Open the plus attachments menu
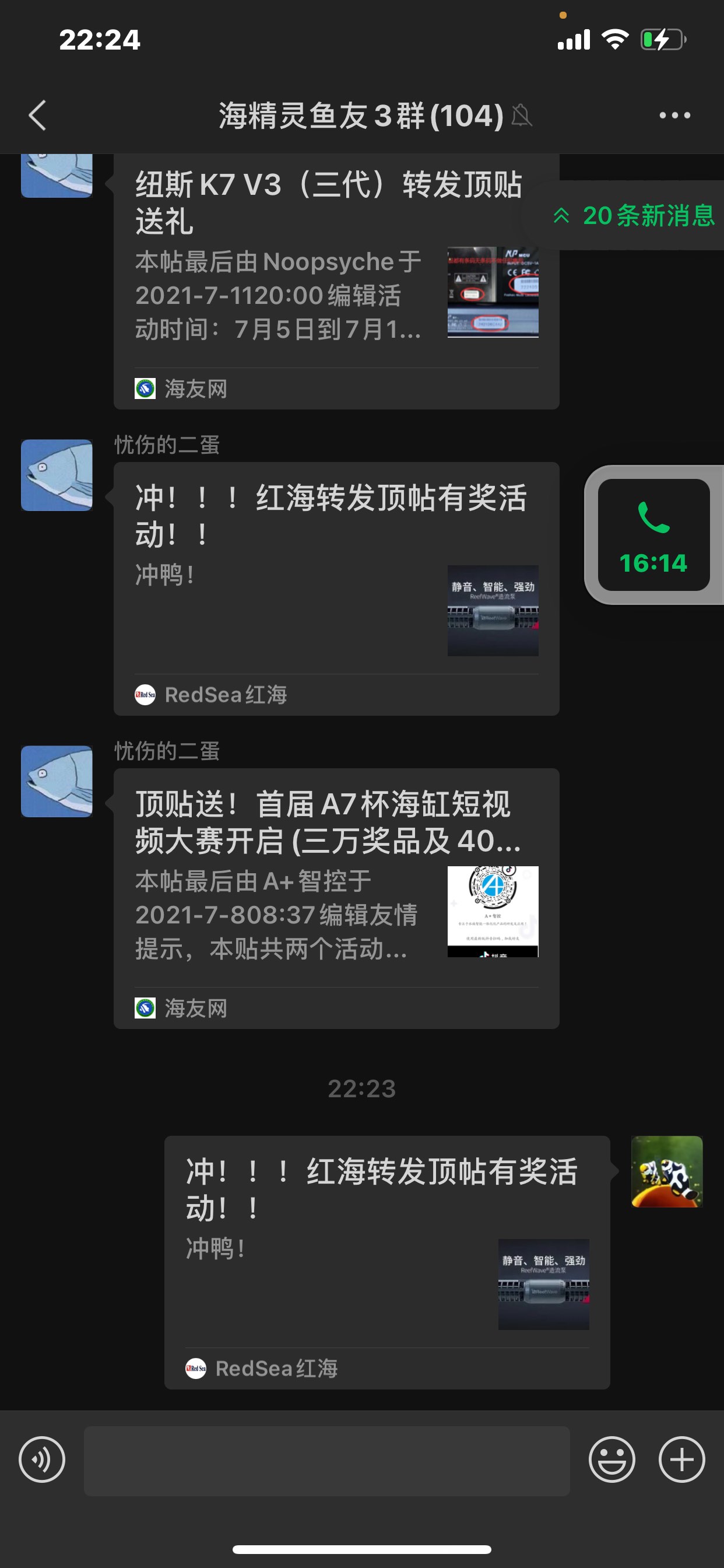This screenshot has width=724, height=1568. click(x=681, y=1459)
